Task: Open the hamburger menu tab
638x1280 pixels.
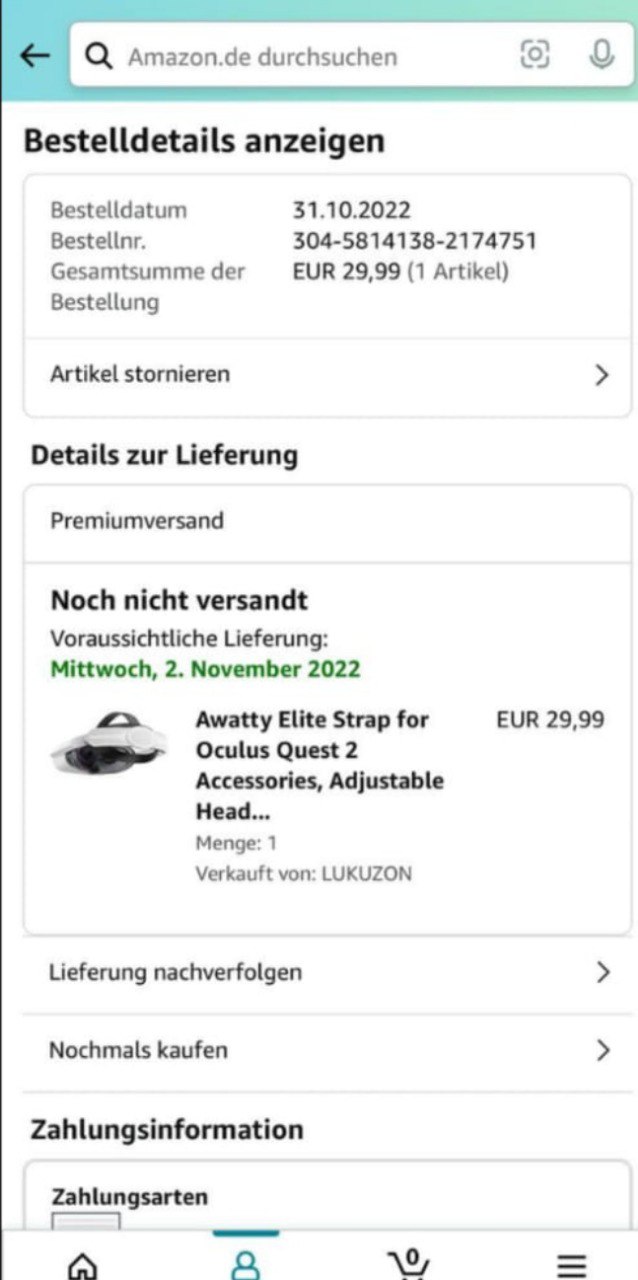Action: 571,1264
